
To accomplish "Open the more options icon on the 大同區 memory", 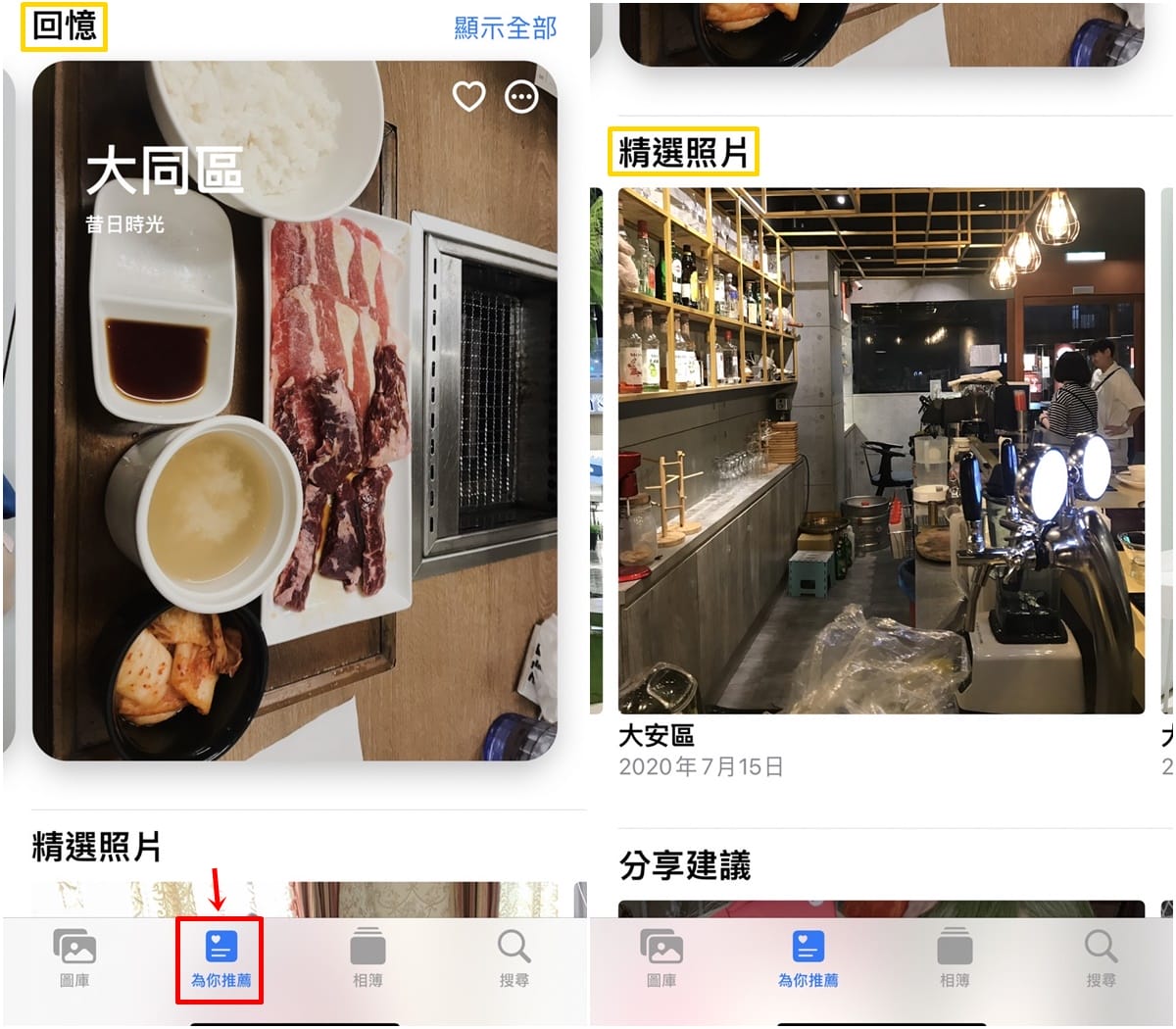I will [x=521, y=97].
